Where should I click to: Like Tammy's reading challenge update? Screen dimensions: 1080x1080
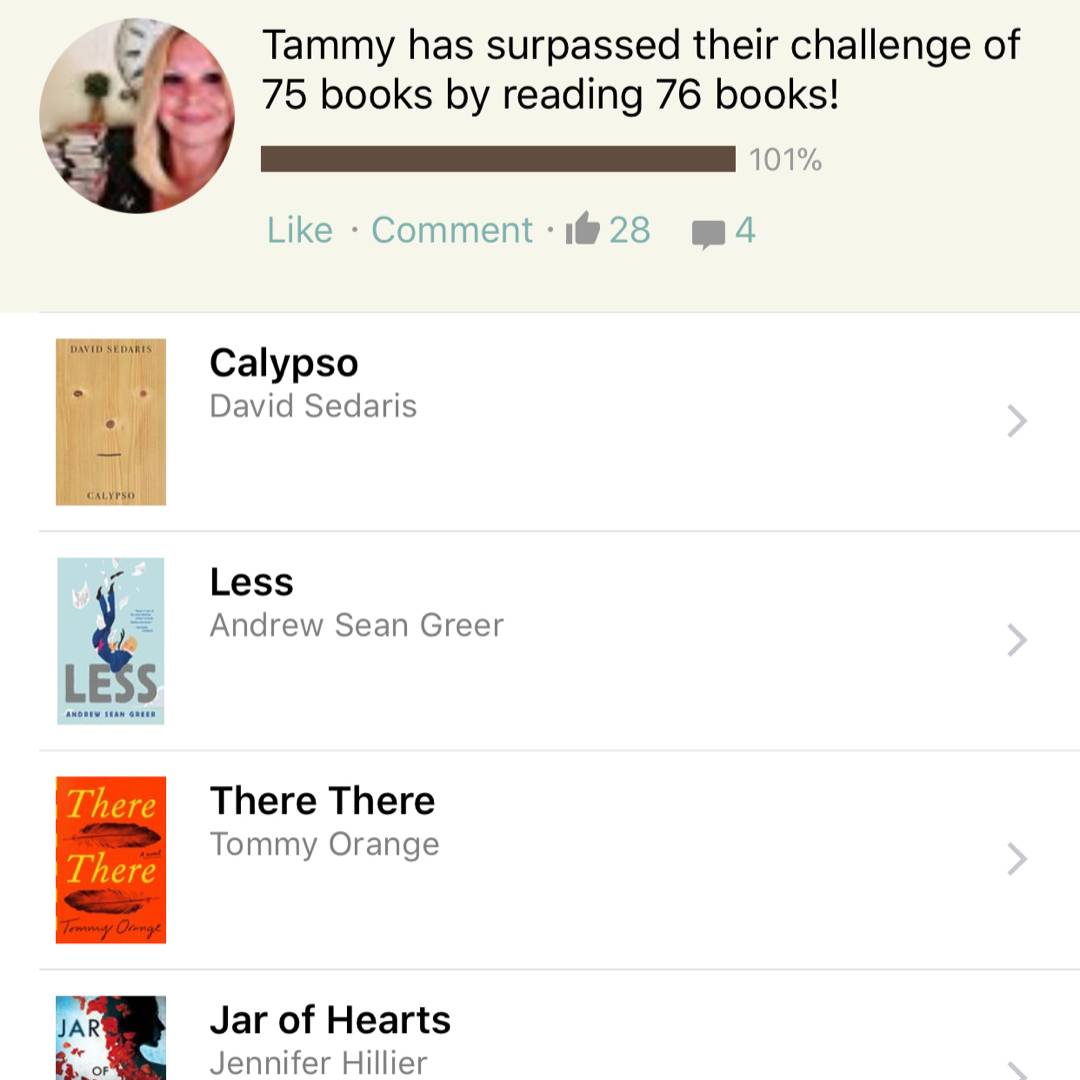tap(299, 231)
